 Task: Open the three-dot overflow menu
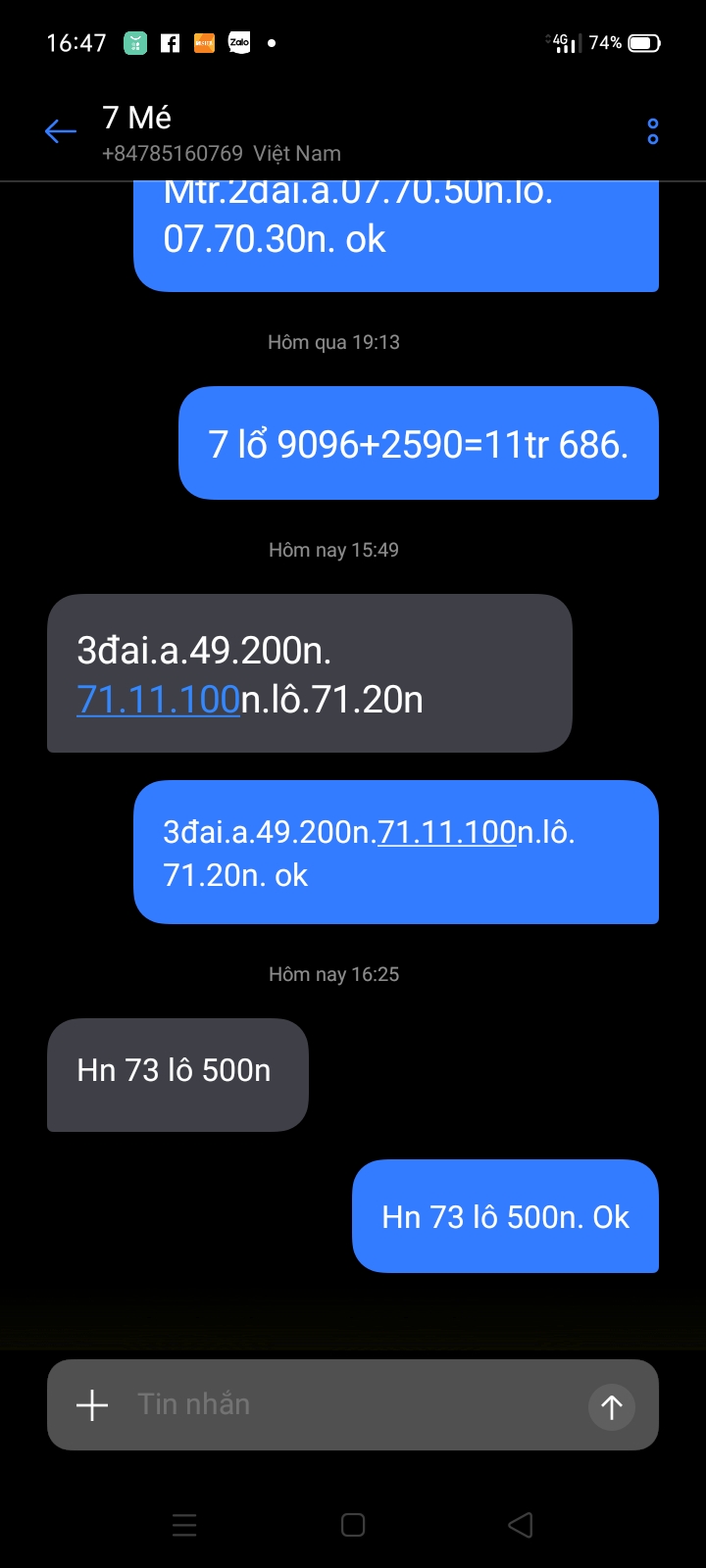point(653,131)
